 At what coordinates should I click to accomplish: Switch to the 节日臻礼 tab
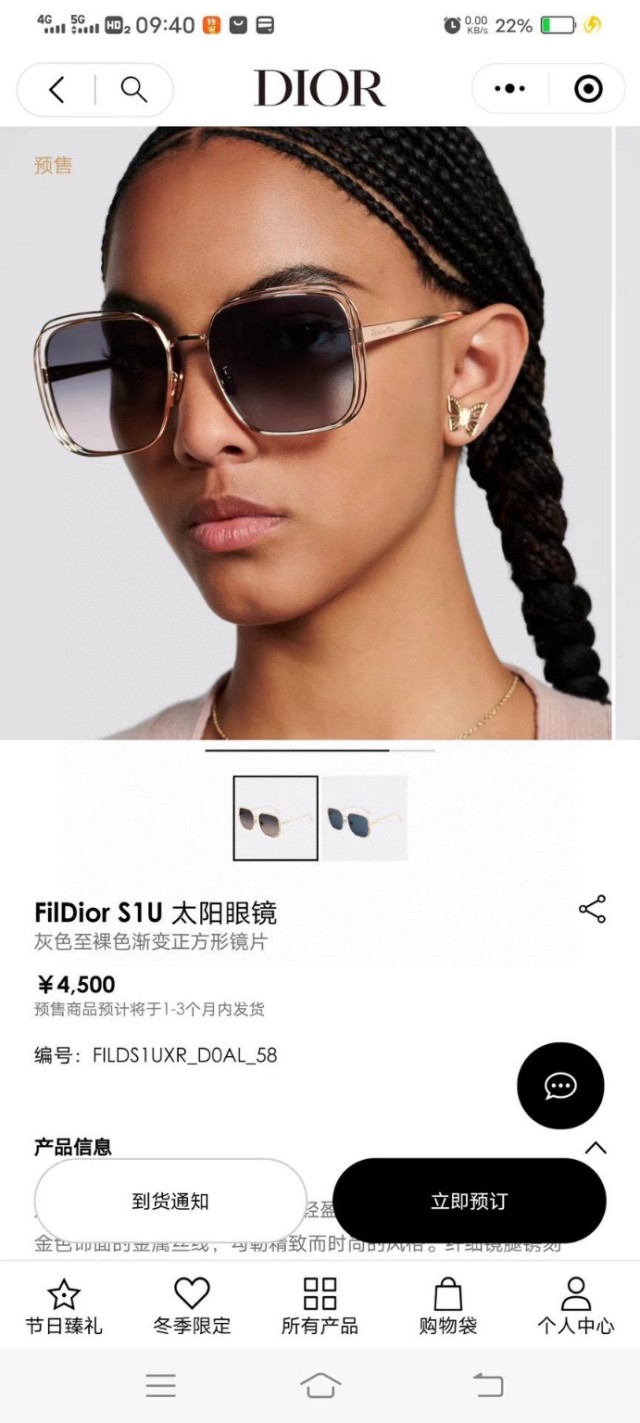click(x=64, y=1306)
